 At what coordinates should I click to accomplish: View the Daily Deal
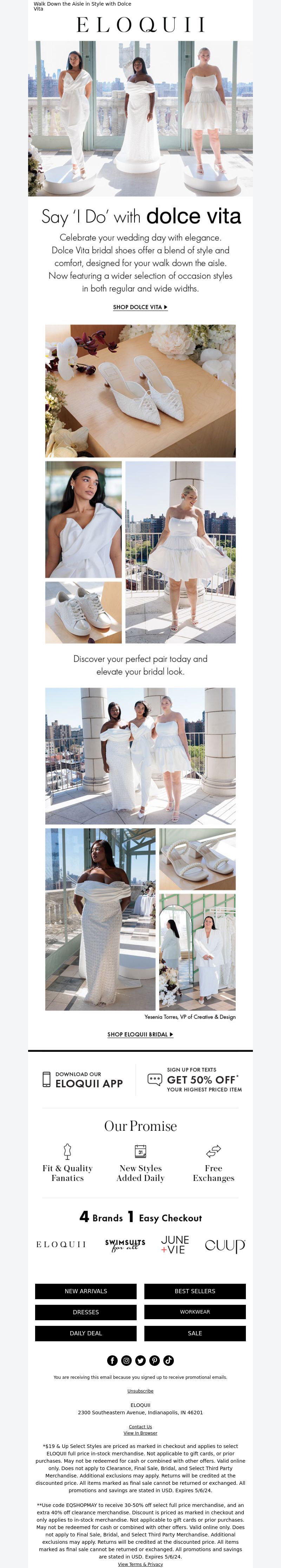[x=86, y=1333]
